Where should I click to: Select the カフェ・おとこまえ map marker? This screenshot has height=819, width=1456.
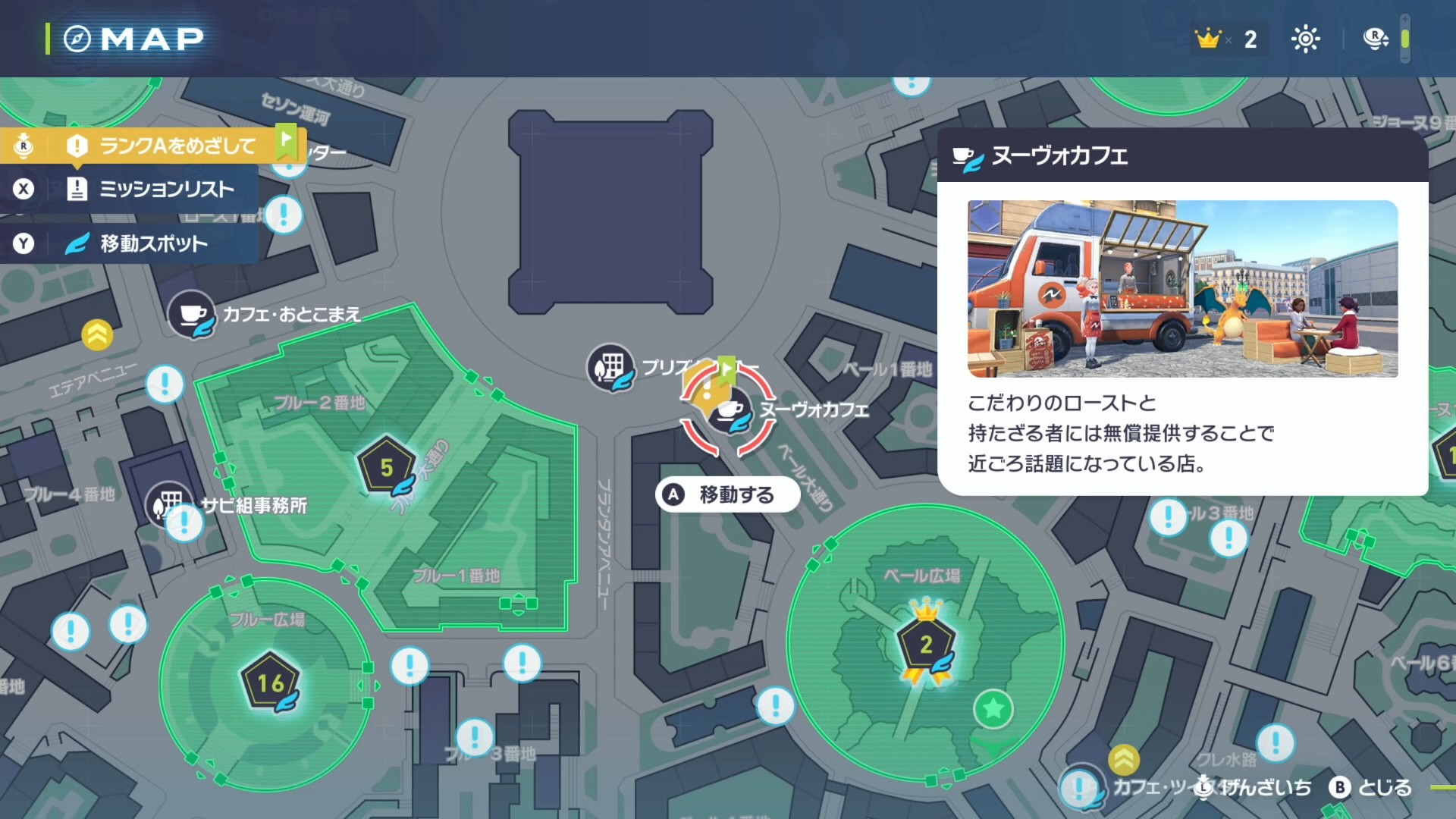coord(191,313)
